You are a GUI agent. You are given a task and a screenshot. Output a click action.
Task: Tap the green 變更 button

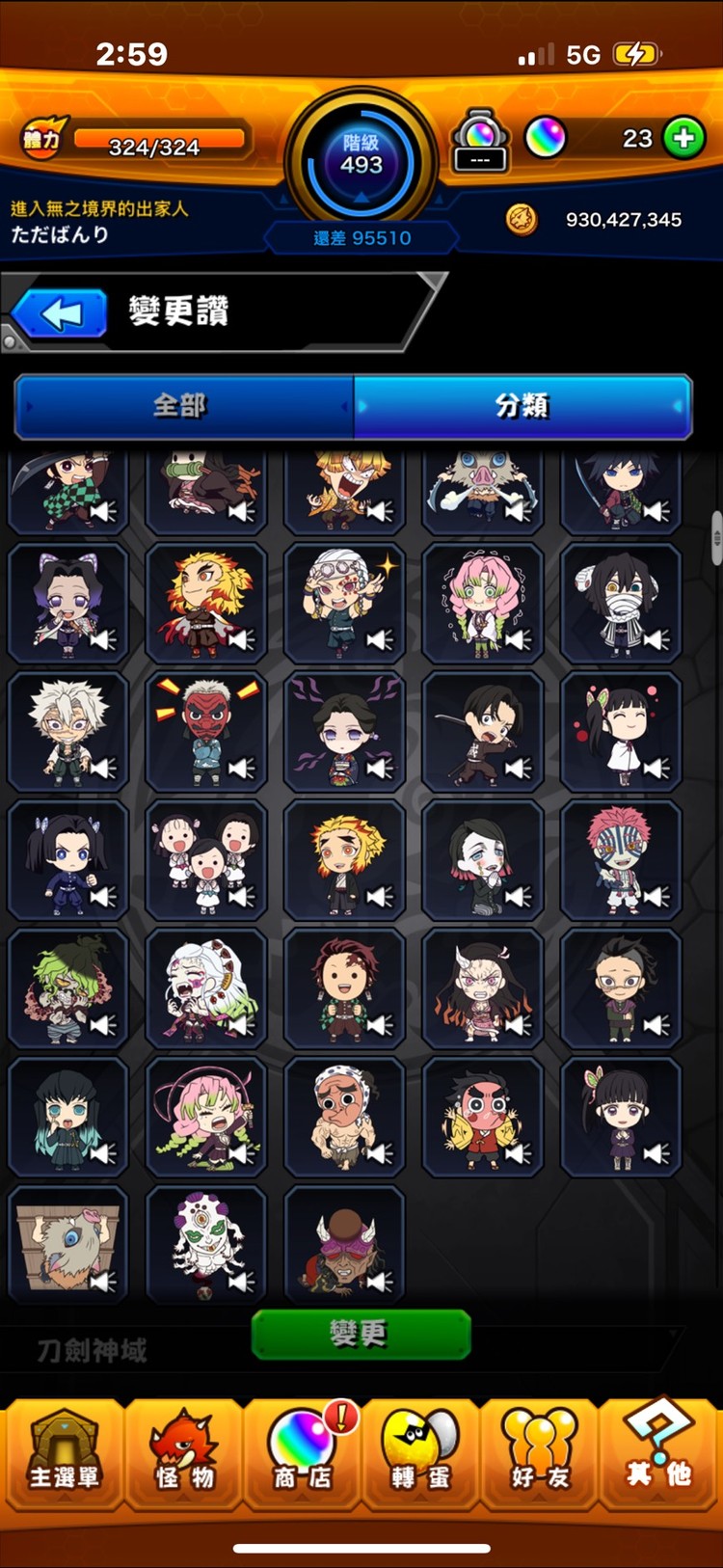(x=361, y=1334)
